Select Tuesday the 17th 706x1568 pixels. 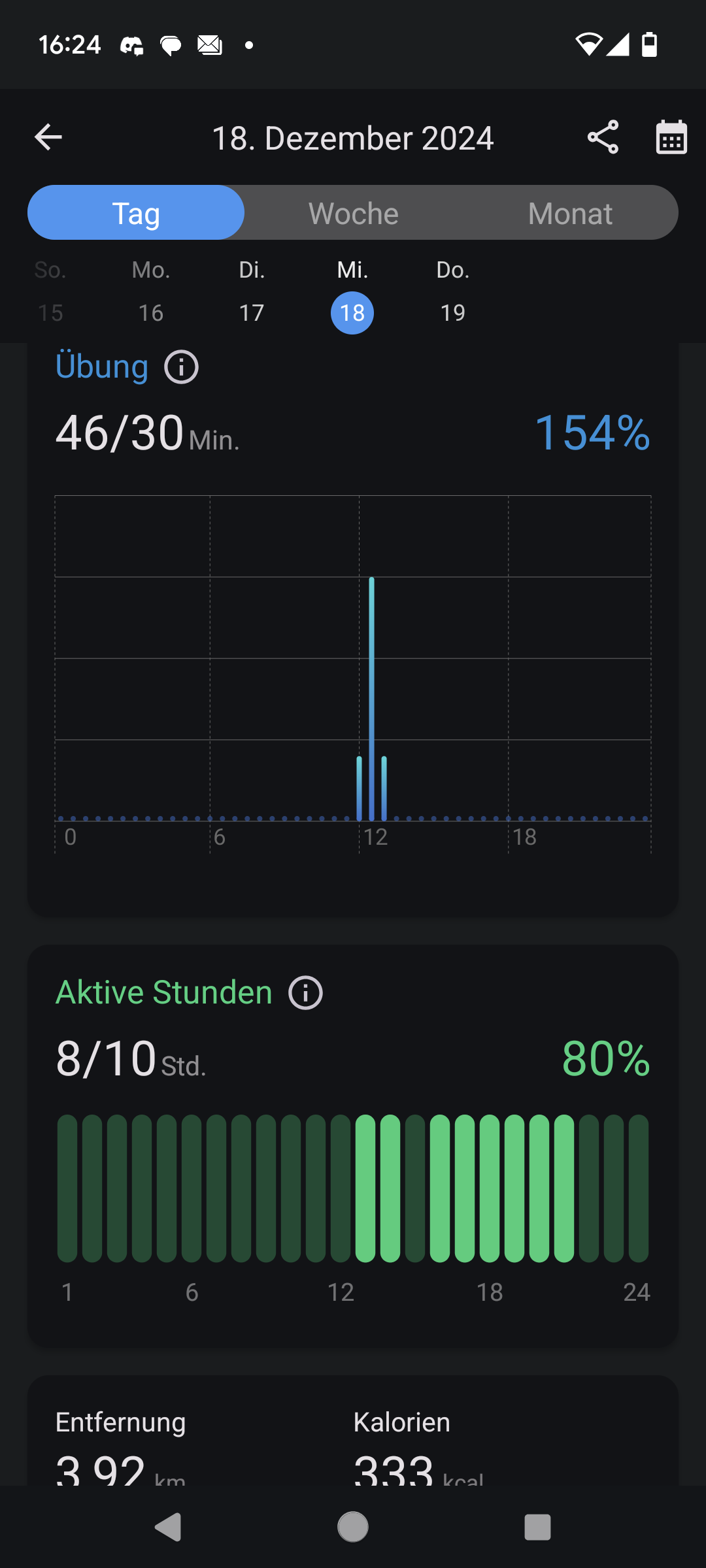click(252, 291)
